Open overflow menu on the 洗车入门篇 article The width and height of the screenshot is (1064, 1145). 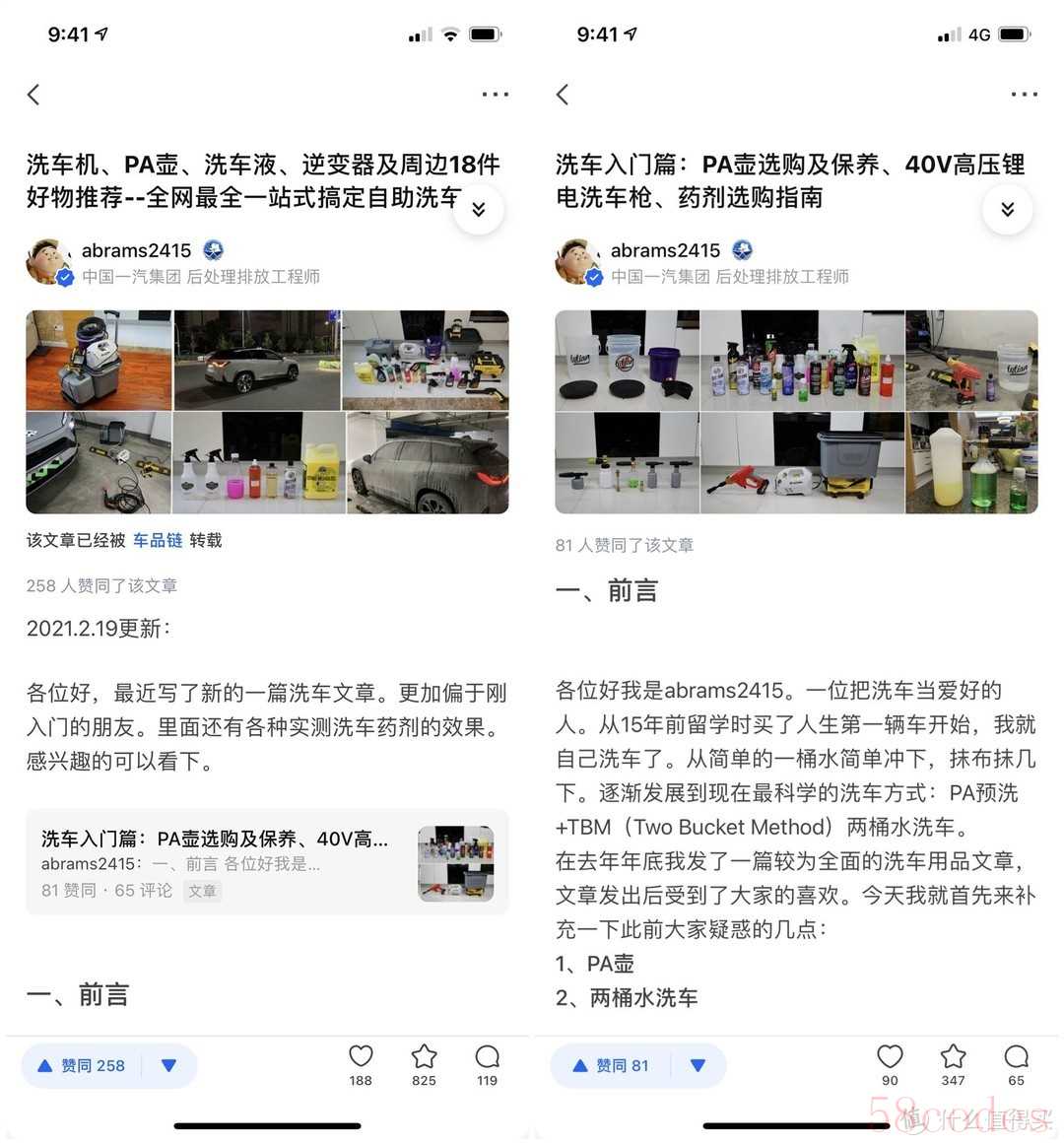pos(1024,95)
